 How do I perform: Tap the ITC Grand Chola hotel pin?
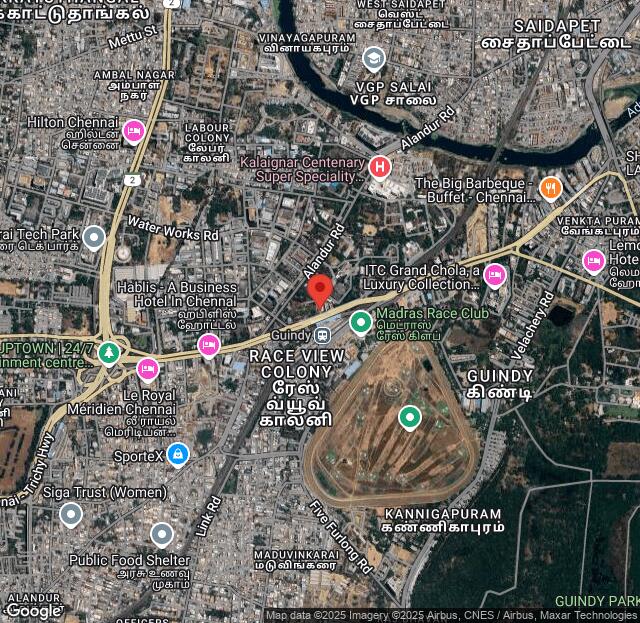494,275
